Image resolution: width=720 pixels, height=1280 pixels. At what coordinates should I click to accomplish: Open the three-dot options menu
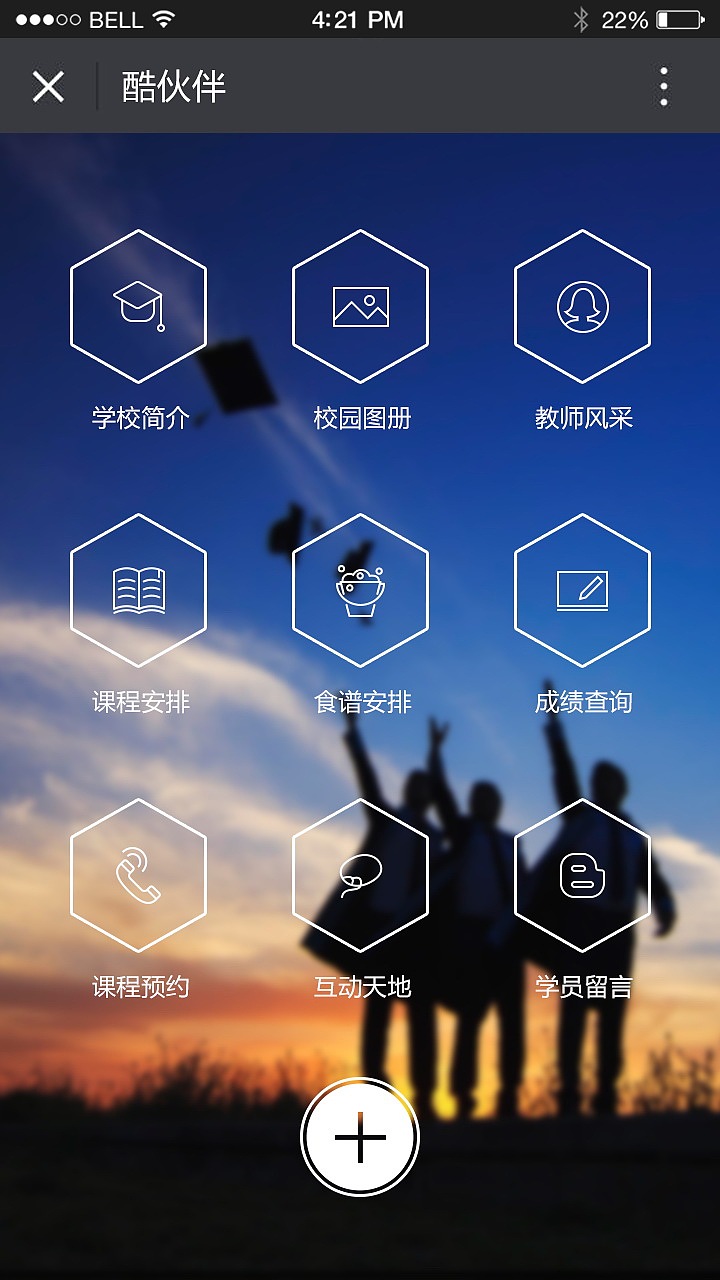pyautogui.click(x=663, y=87)
